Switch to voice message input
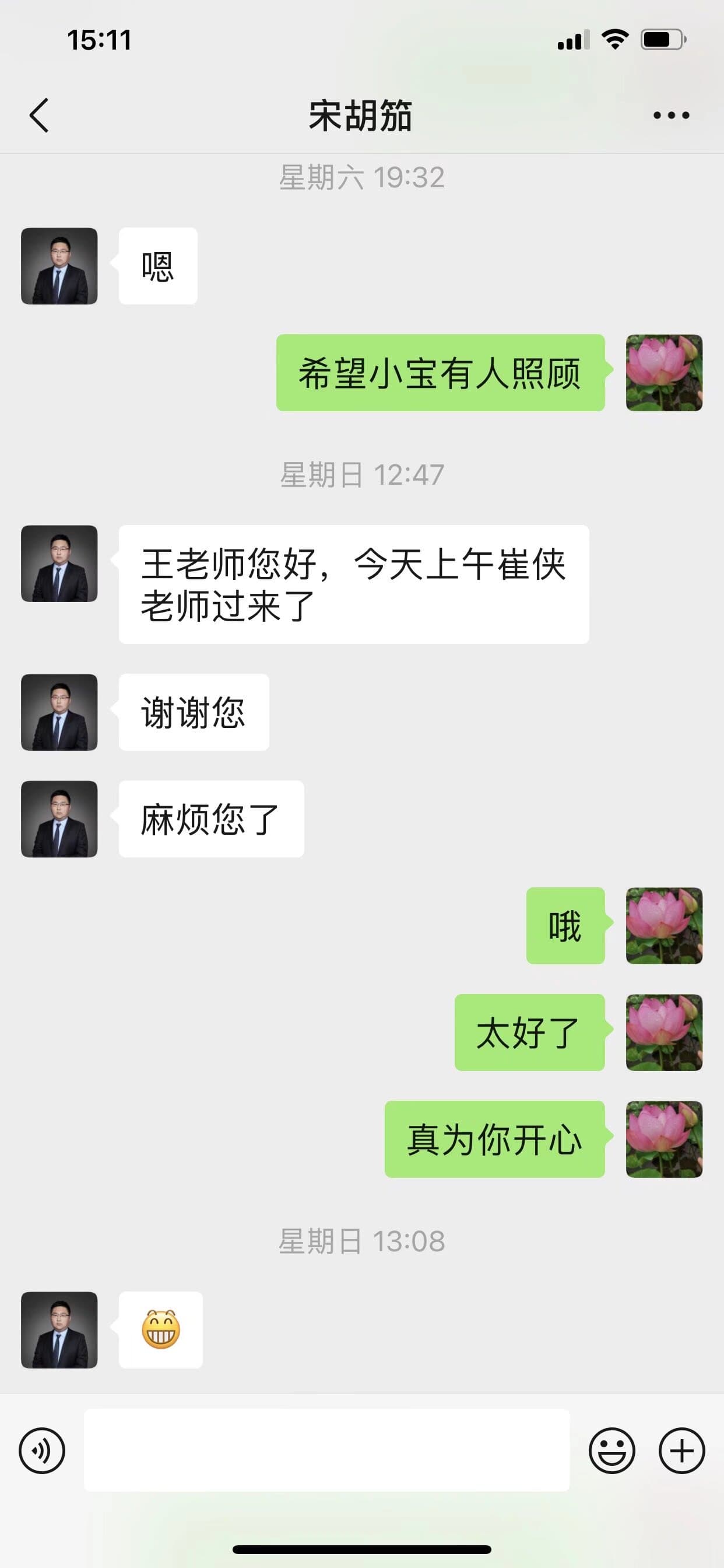The width and height of the screenshot is (724, 1568). coord(42,1451)
